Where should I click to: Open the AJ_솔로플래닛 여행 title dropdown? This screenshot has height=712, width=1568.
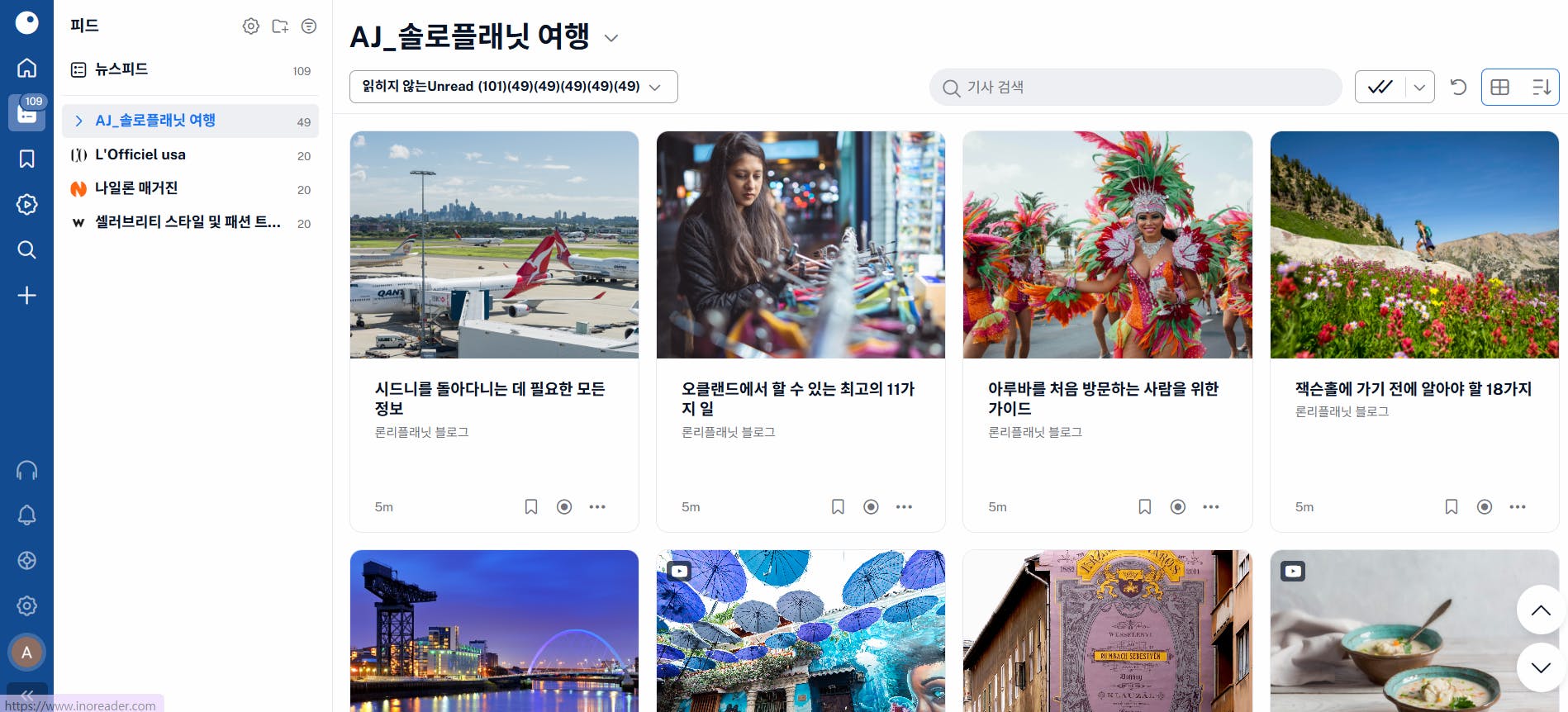point(611,38)
